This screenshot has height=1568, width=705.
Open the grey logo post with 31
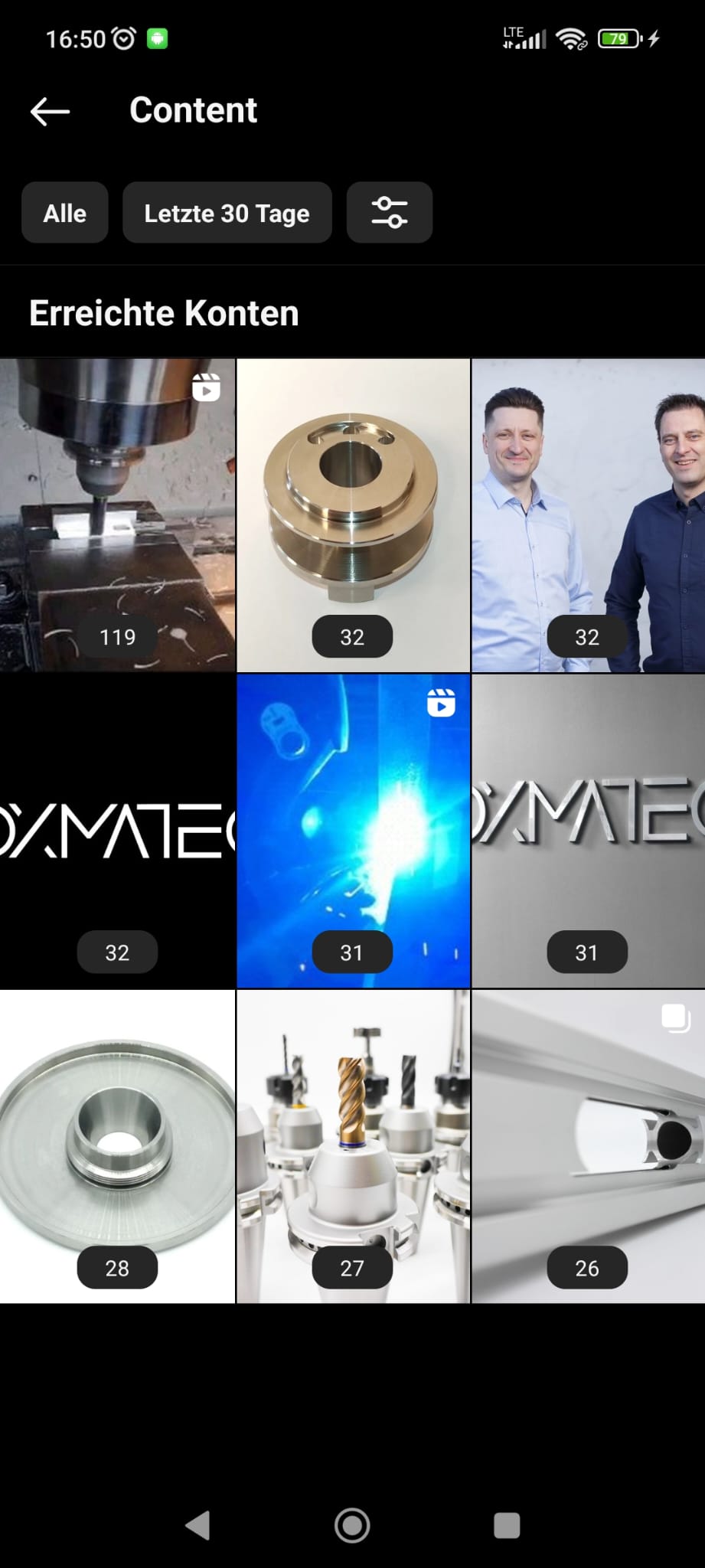coord(588,831)
